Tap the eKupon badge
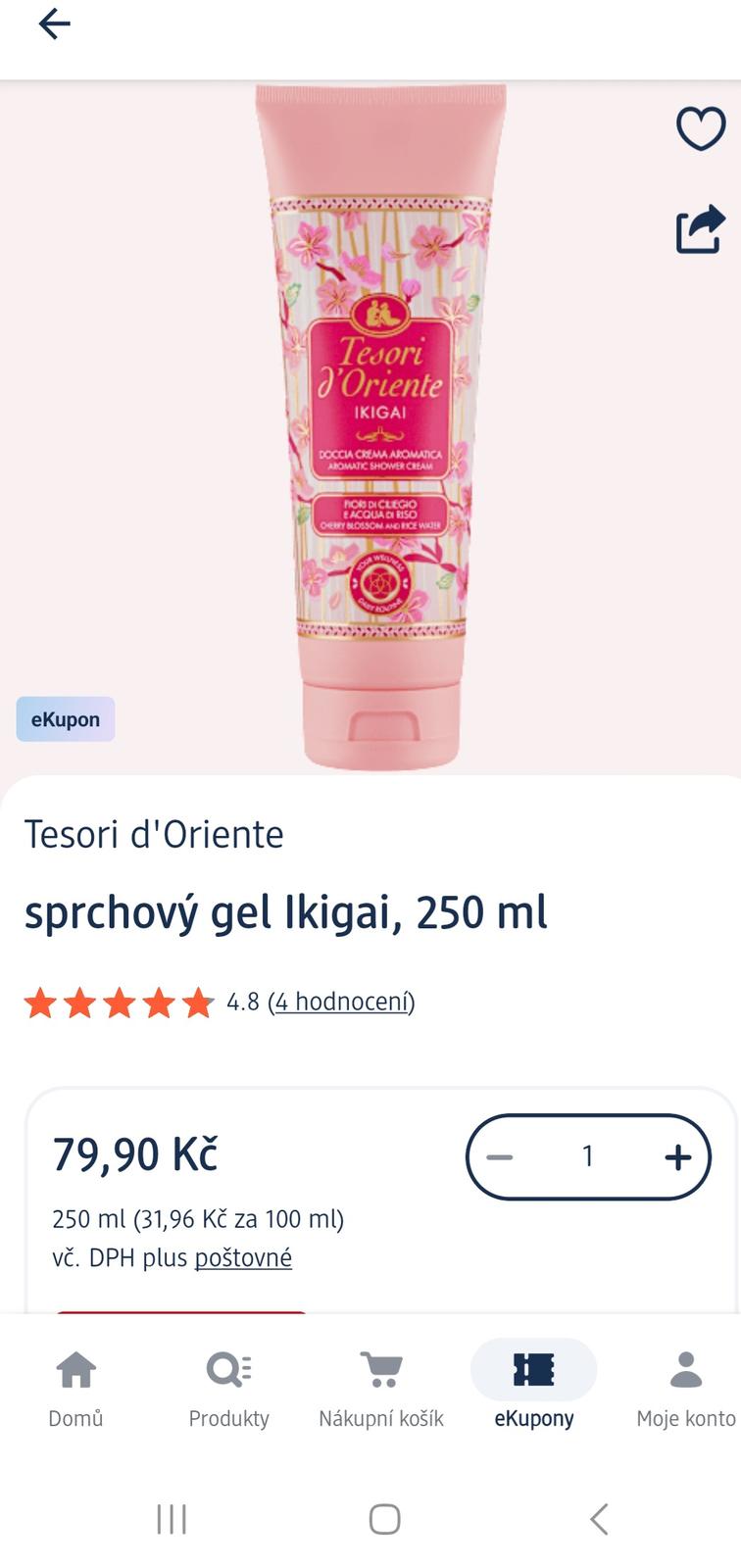The image size is (741, 1568). tap(66, 719)
